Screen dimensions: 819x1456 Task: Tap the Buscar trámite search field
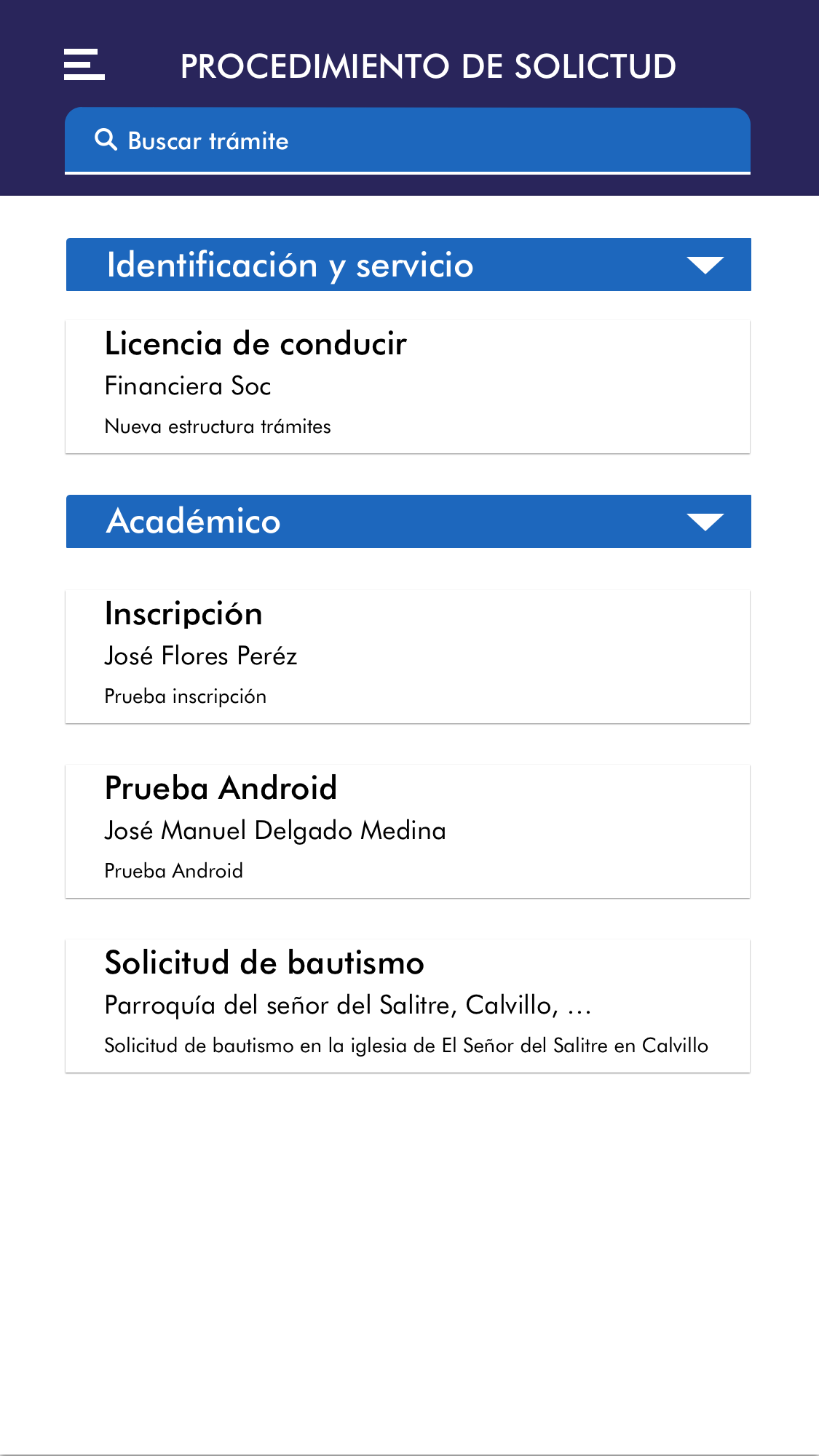click(408, 140)
